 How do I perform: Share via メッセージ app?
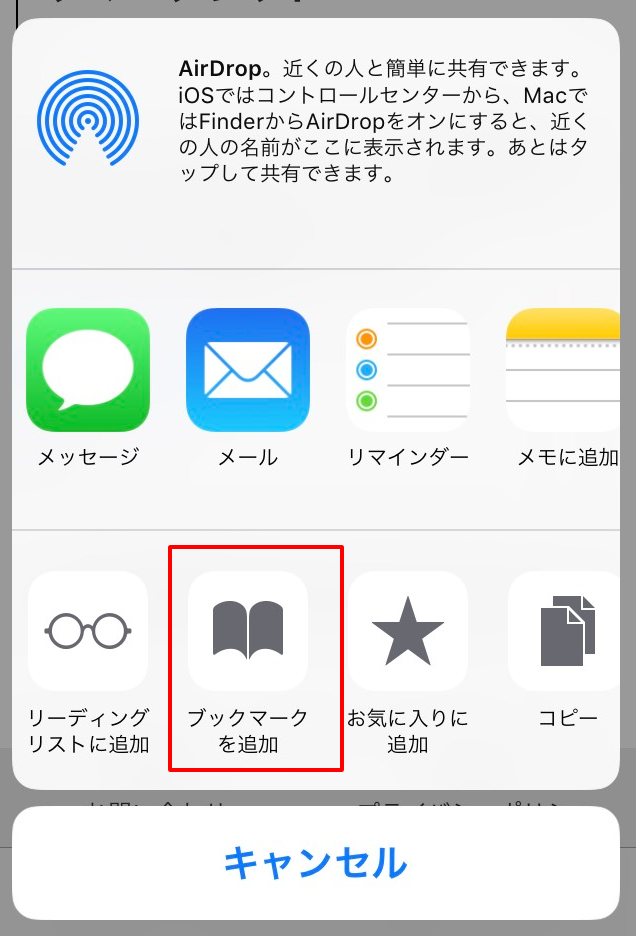88,370
